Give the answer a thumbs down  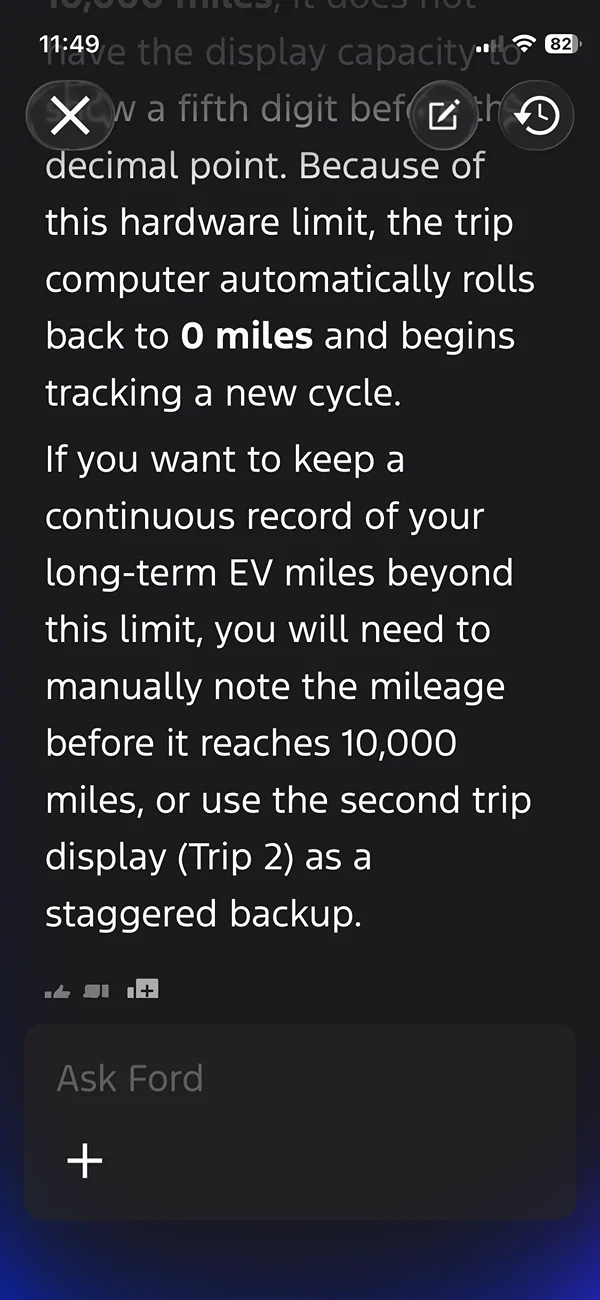(97, 991)
